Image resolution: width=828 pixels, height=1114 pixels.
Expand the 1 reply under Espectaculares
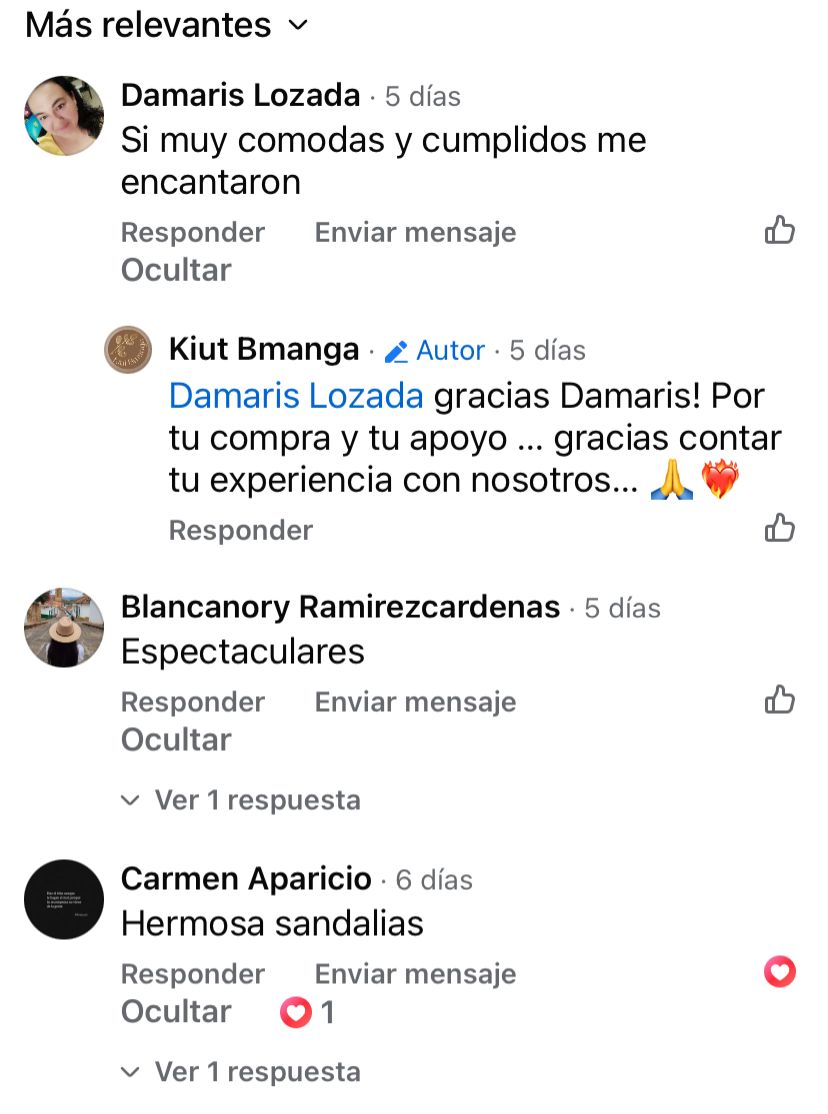tap(242, 800)
